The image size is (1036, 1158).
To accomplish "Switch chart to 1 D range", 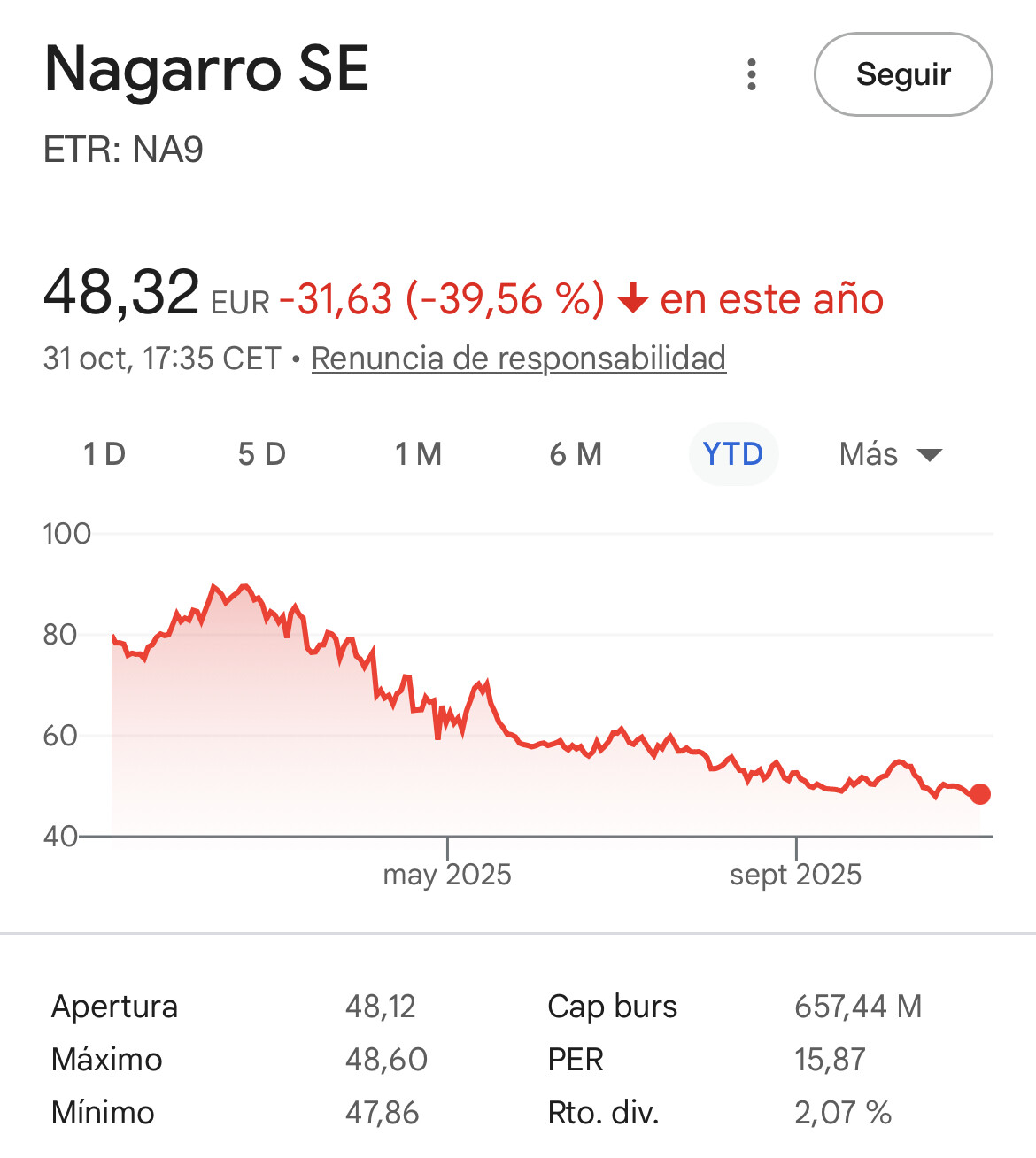I will 104,454.
